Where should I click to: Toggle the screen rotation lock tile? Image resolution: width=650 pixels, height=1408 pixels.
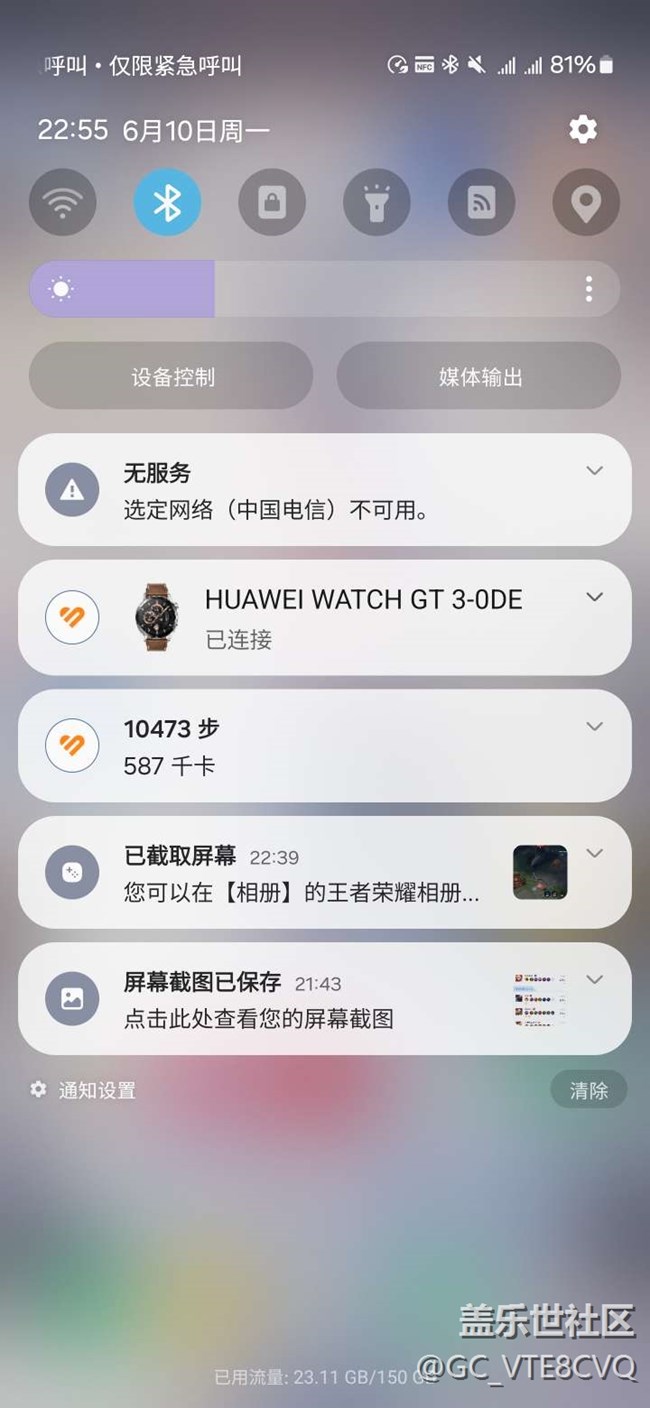272,203
